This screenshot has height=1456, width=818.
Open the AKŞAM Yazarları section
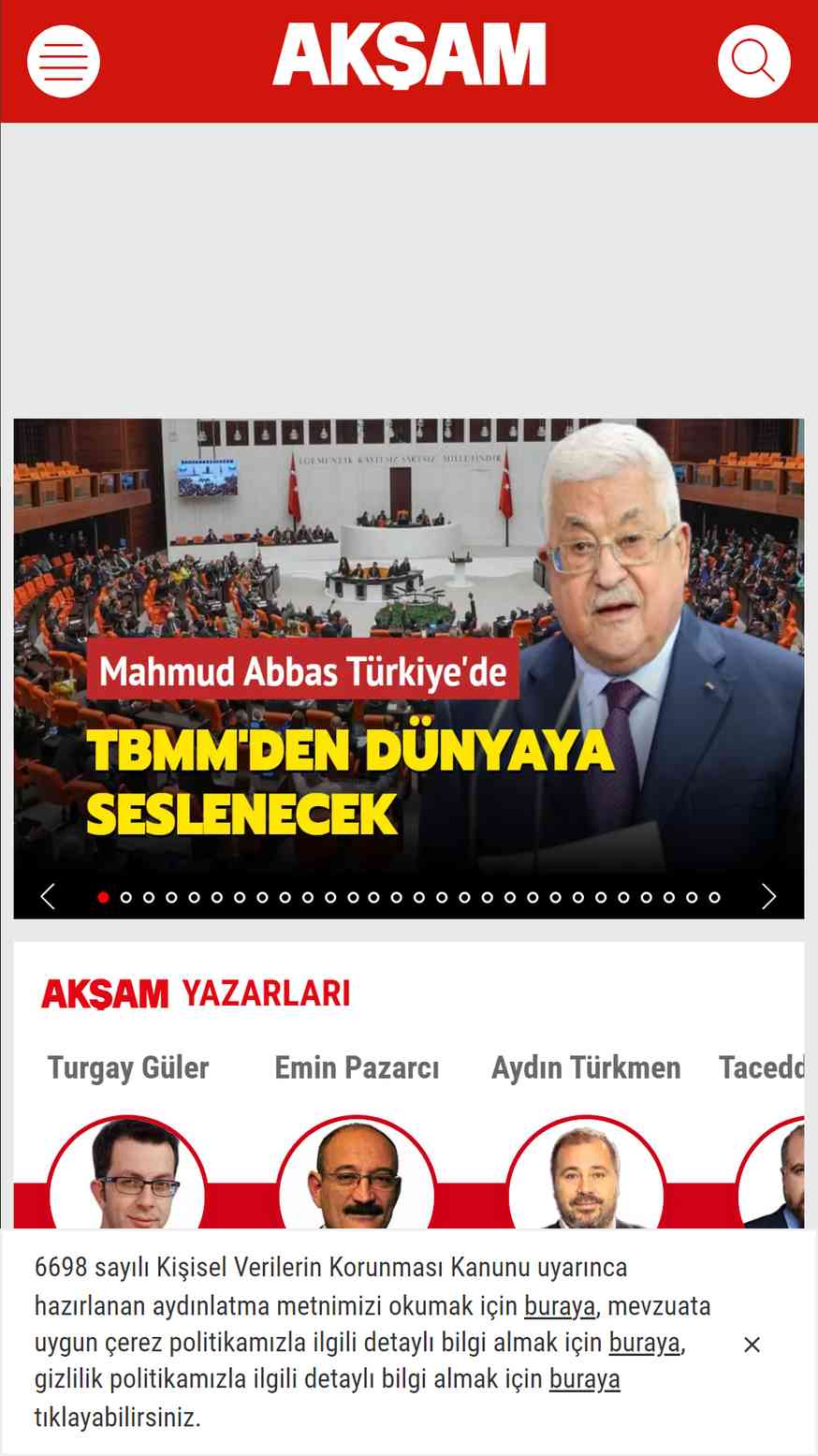pyautogui.click(x=196, y=993)
